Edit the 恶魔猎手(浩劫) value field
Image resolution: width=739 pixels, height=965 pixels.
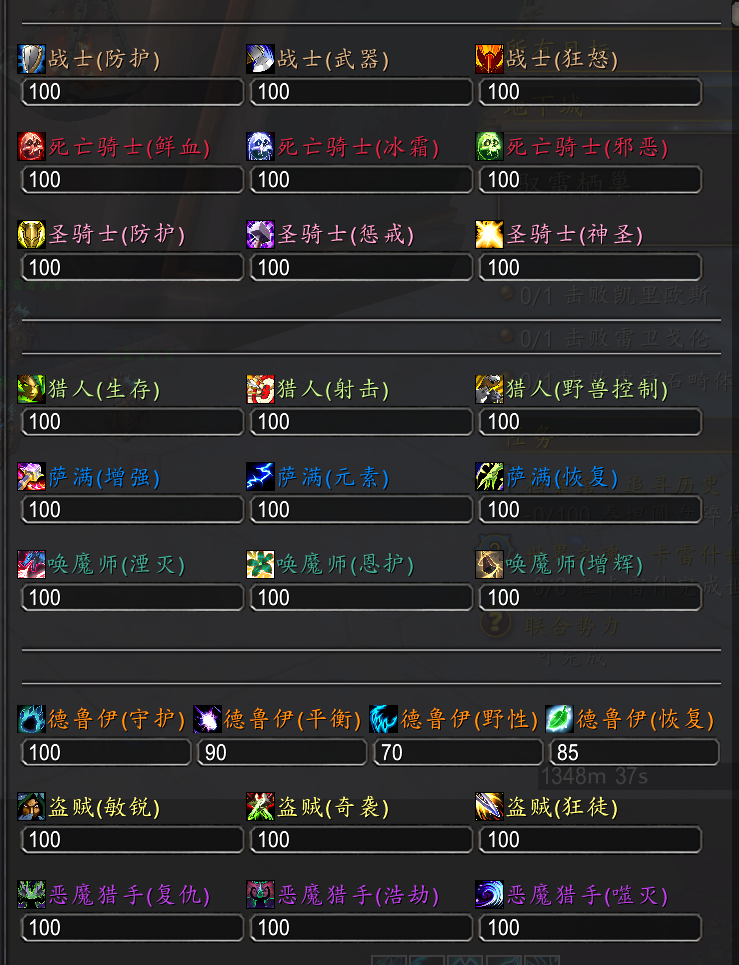point(361,928)
